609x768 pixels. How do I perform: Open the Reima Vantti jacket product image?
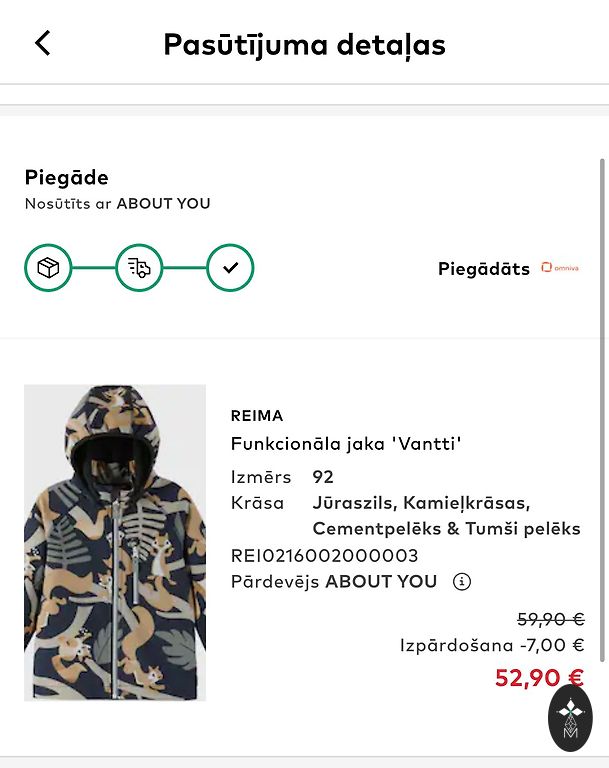pos(114,542)
